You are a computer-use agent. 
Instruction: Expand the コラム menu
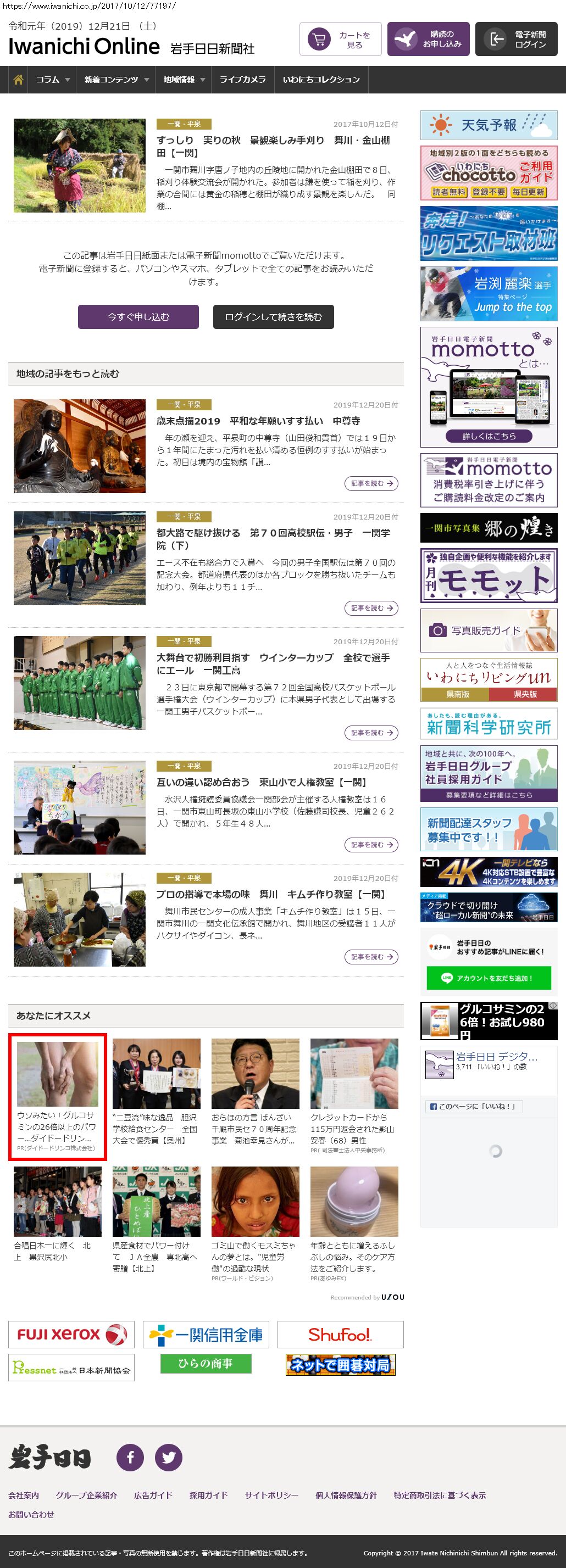(x=52, y=80)
